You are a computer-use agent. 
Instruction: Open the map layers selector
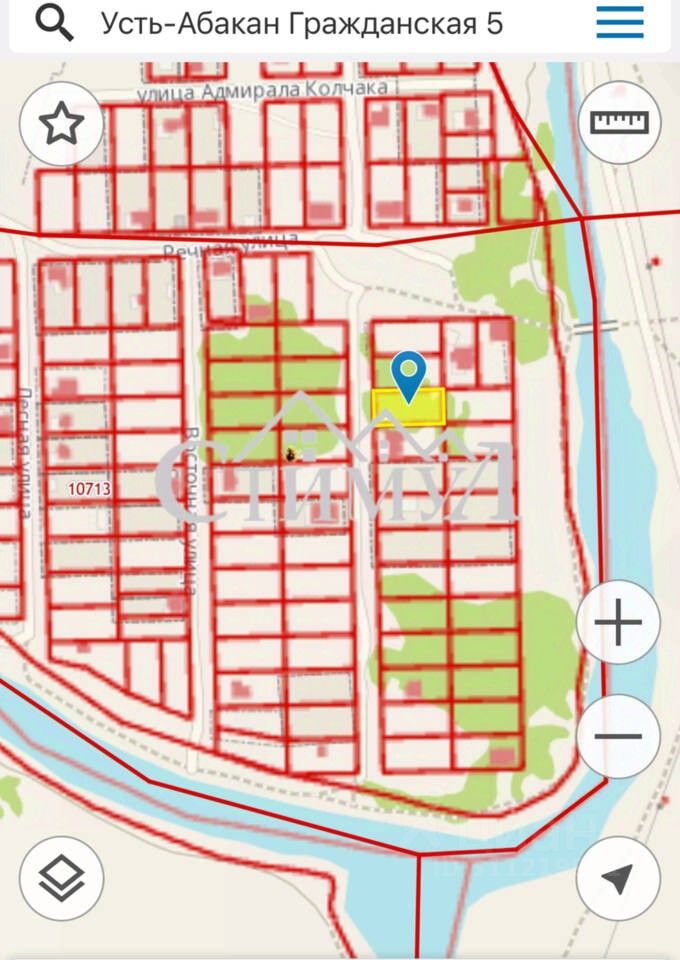tap(61, 879)
